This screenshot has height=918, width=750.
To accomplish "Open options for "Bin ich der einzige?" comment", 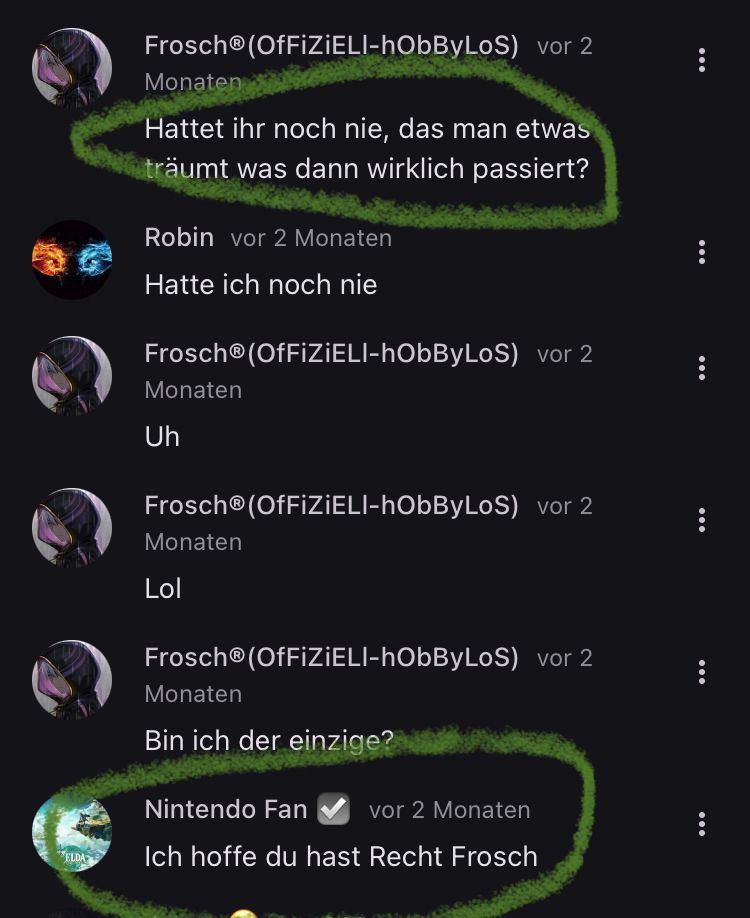I will coord(702,672).
